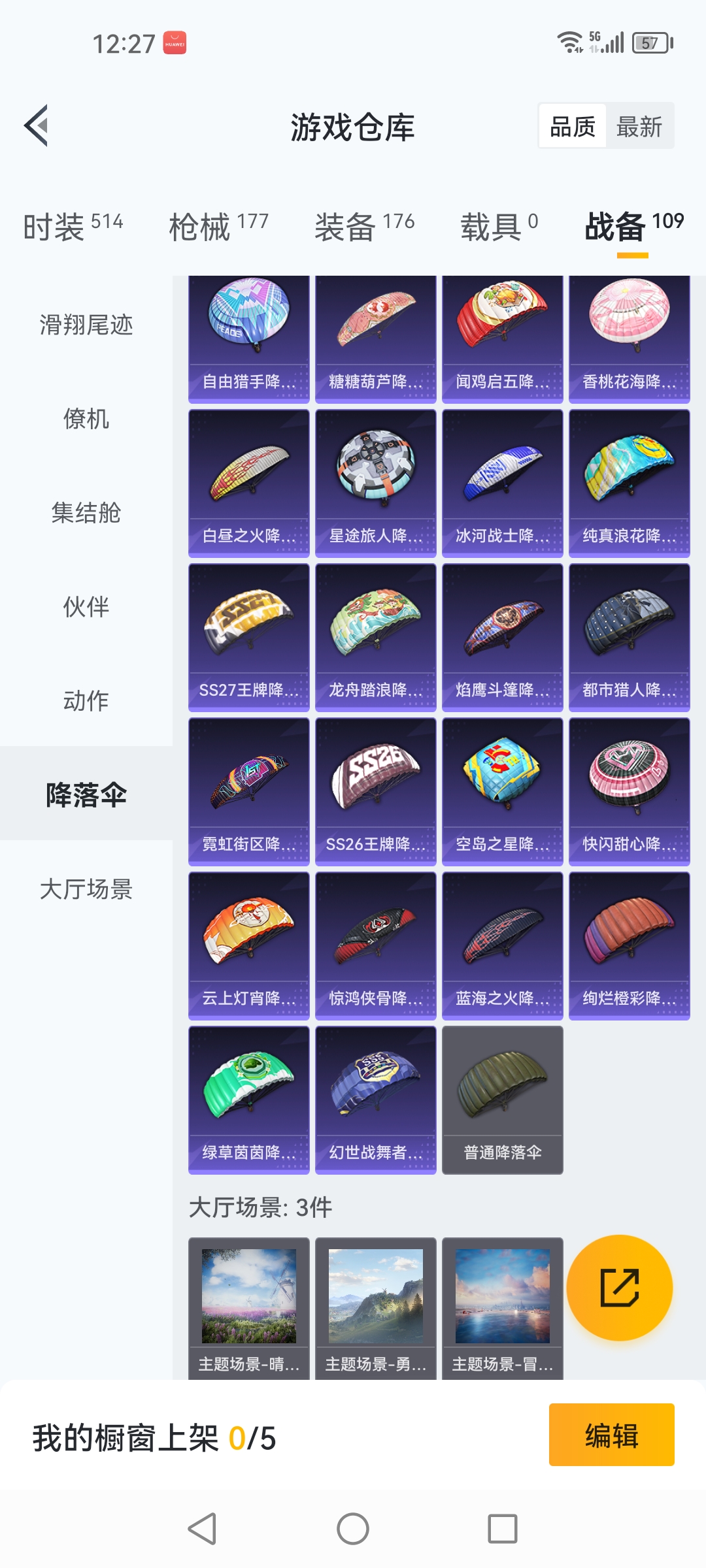706x1568 pixels.
Task: Switch to the 枪械 tab
Action: coord(218,227)
